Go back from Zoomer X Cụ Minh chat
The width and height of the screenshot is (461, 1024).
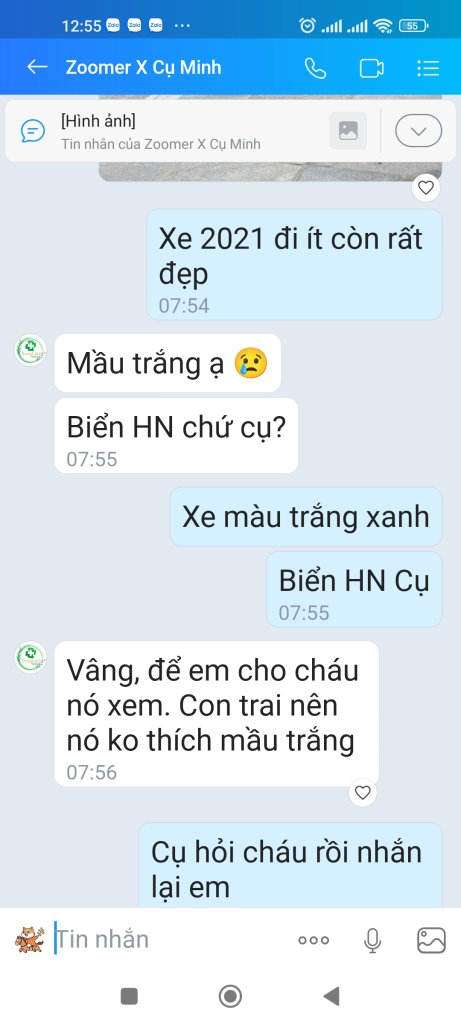37,67
